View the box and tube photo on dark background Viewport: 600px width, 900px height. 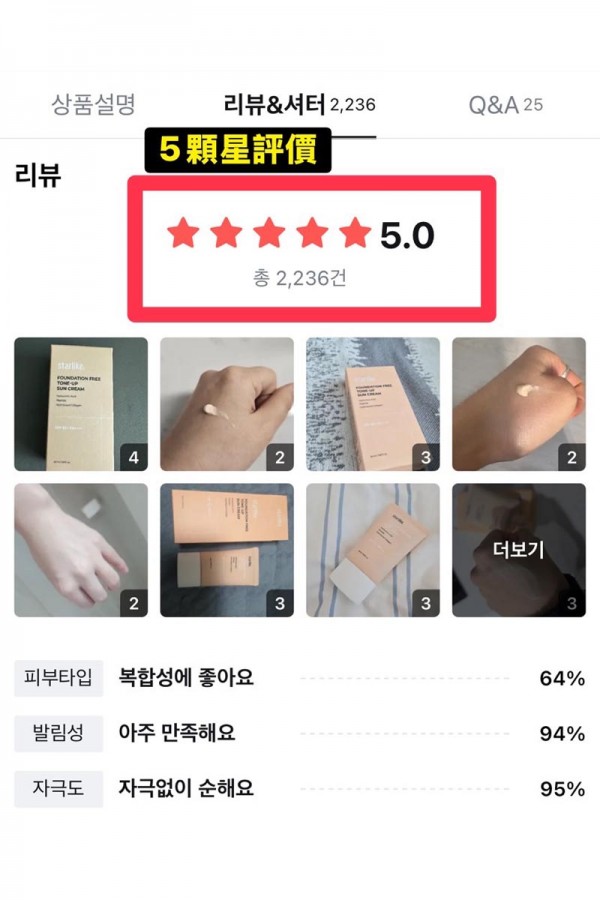pyautogui.click(x=227, y=550)
